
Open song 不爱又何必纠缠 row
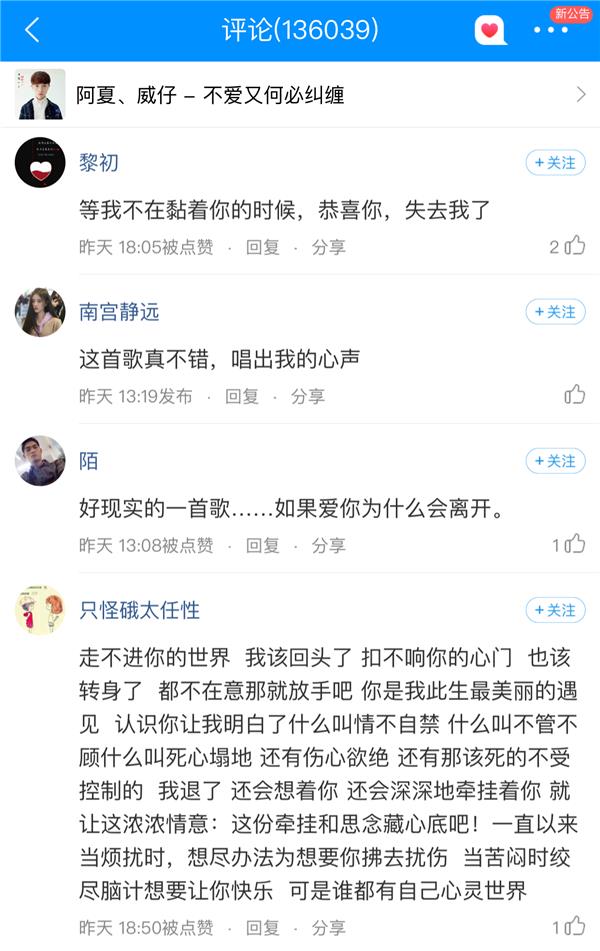(300, 95)
